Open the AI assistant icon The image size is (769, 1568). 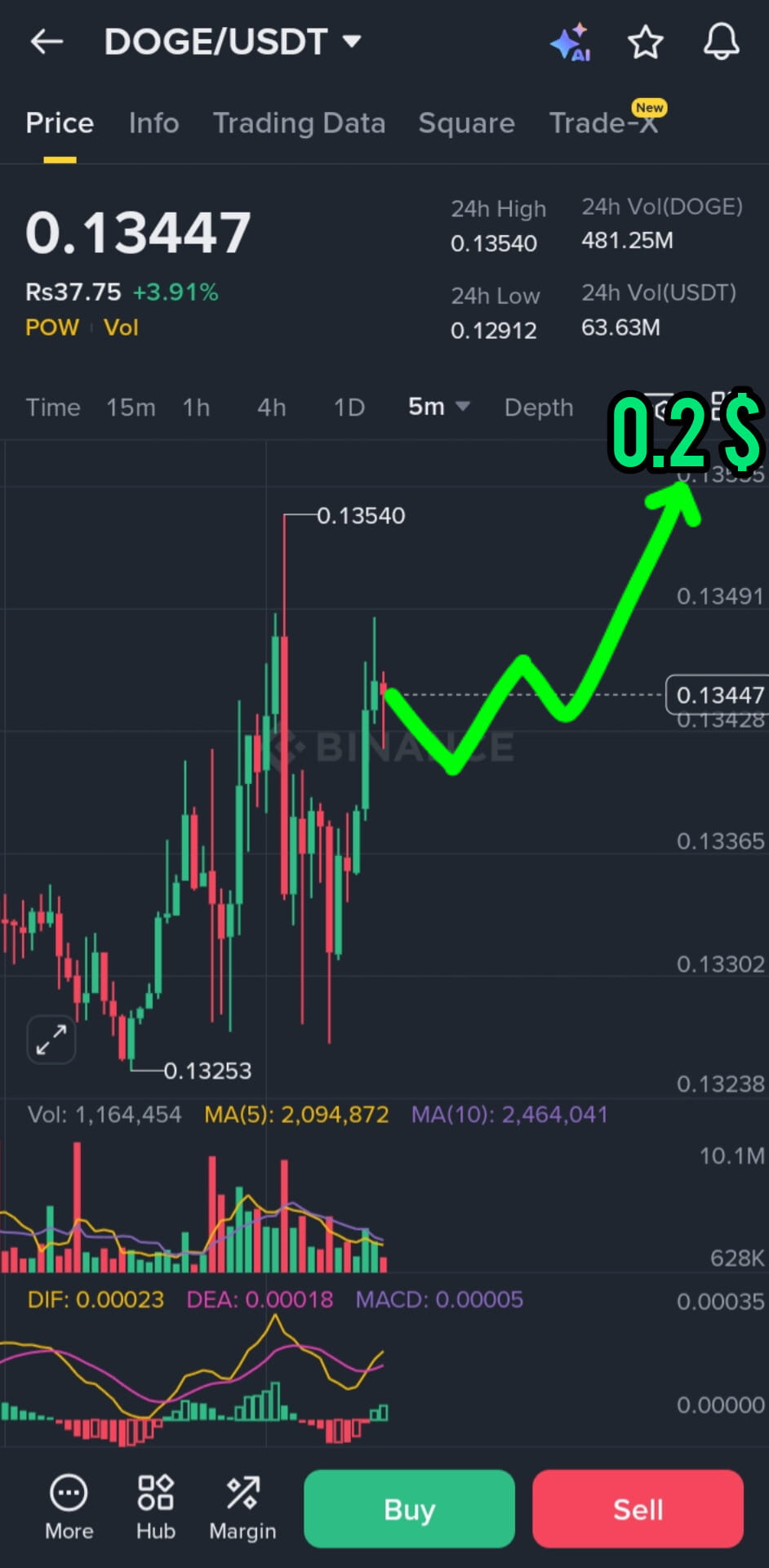click(x=571, y=42)
